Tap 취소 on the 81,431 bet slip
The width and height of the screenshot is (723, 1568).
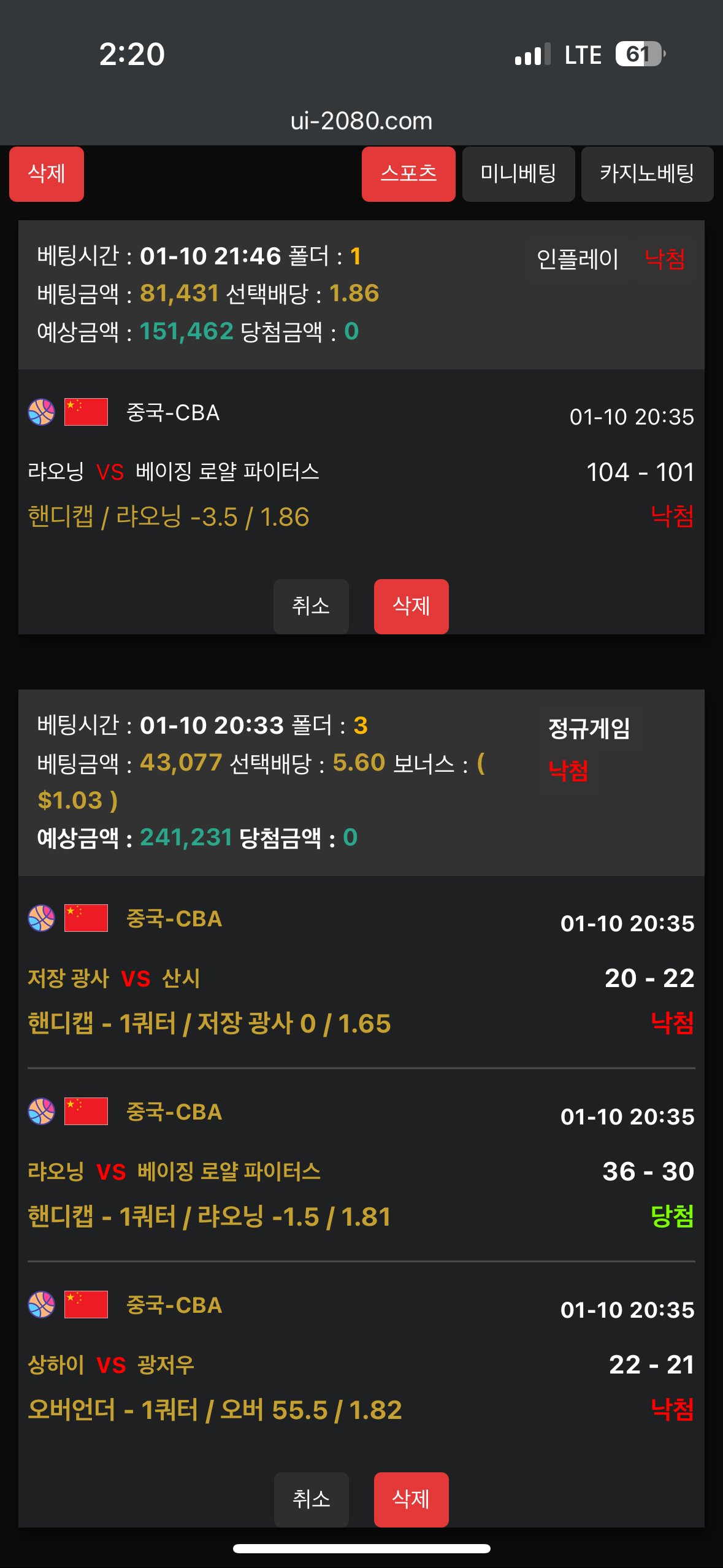[311, 607]
